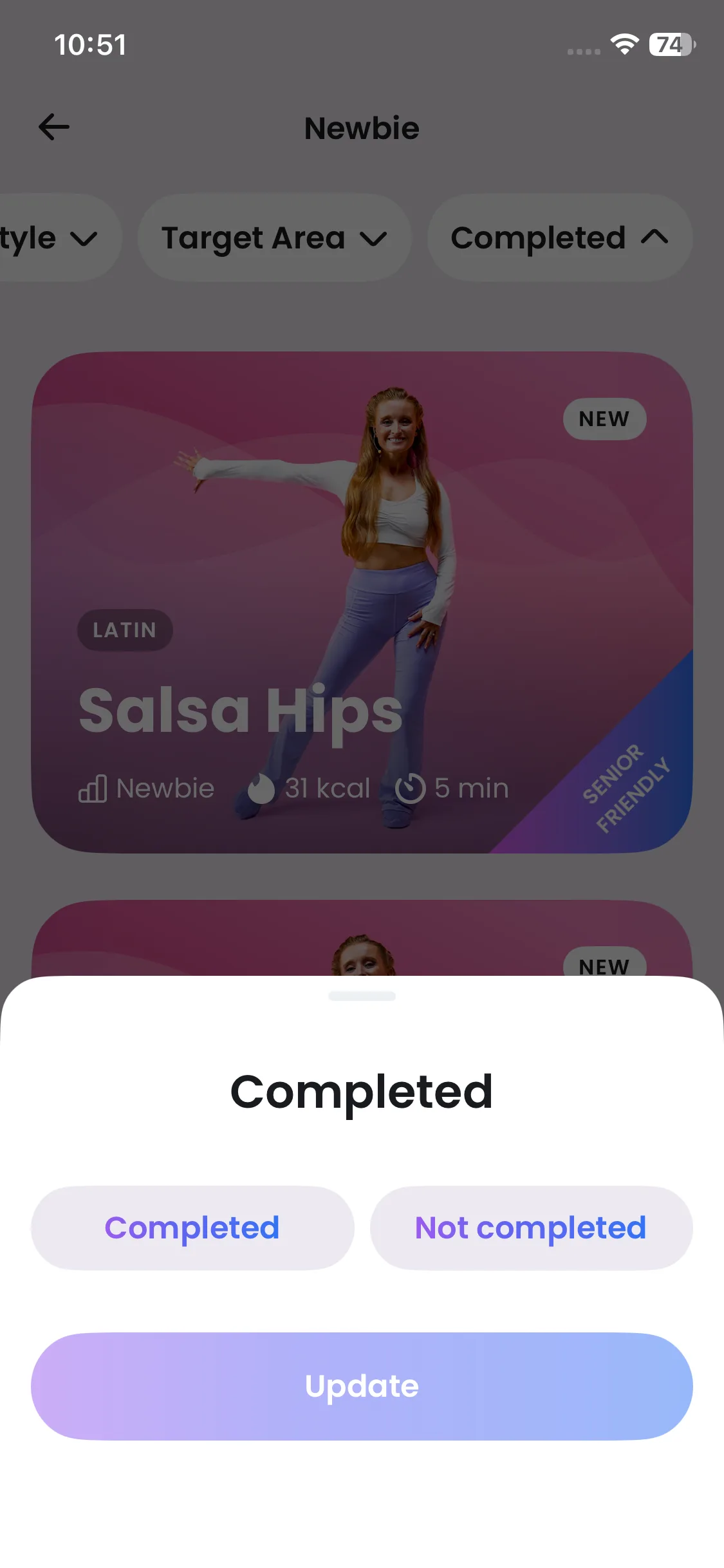The height and width of the screenshot is (1568, 724).
Task: Apply the filter with Update
Action: tap(362, 1386)
